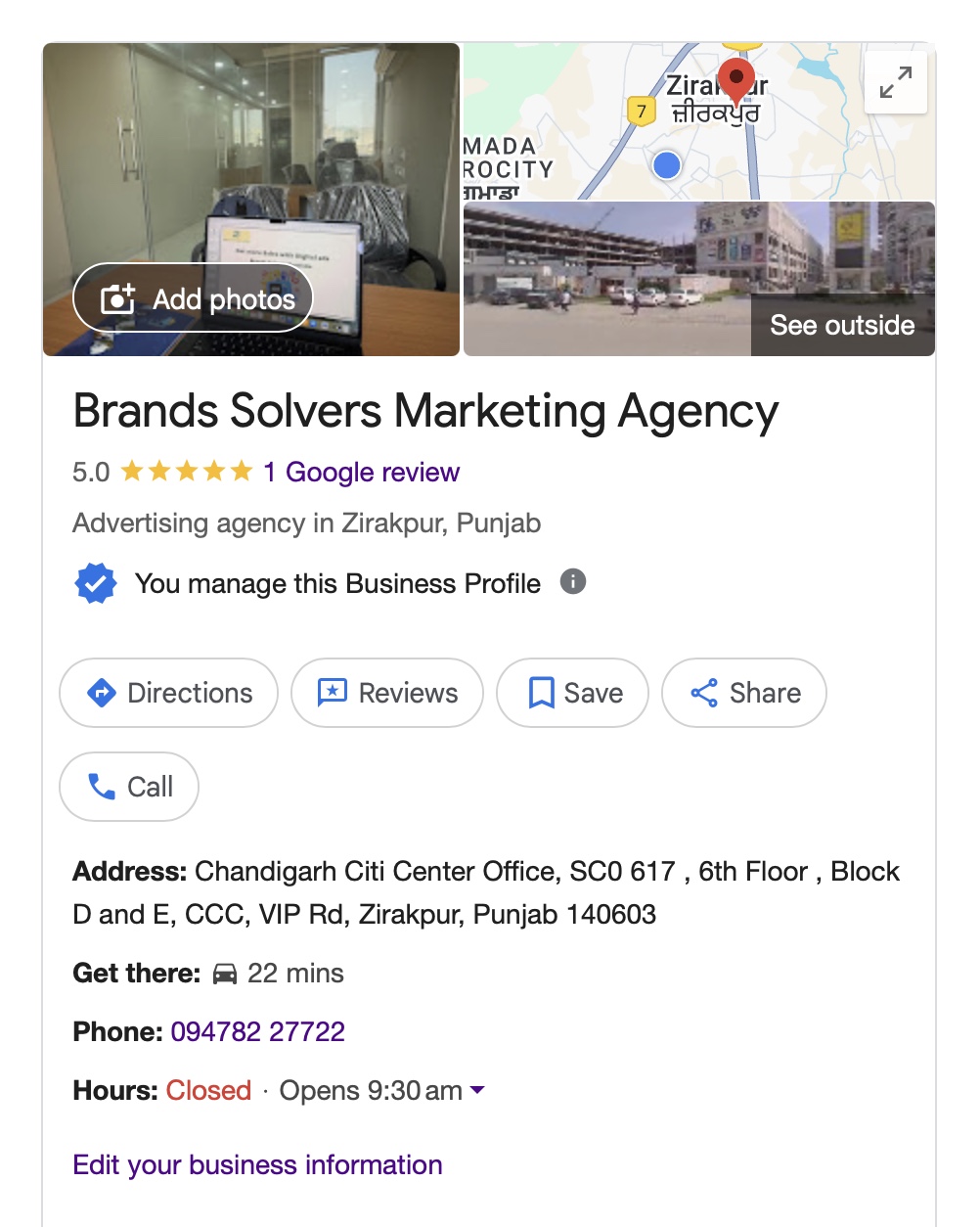This screenshot has width=980, height=1227.
Task: Call the business
Action: click(x=129, y=787)
